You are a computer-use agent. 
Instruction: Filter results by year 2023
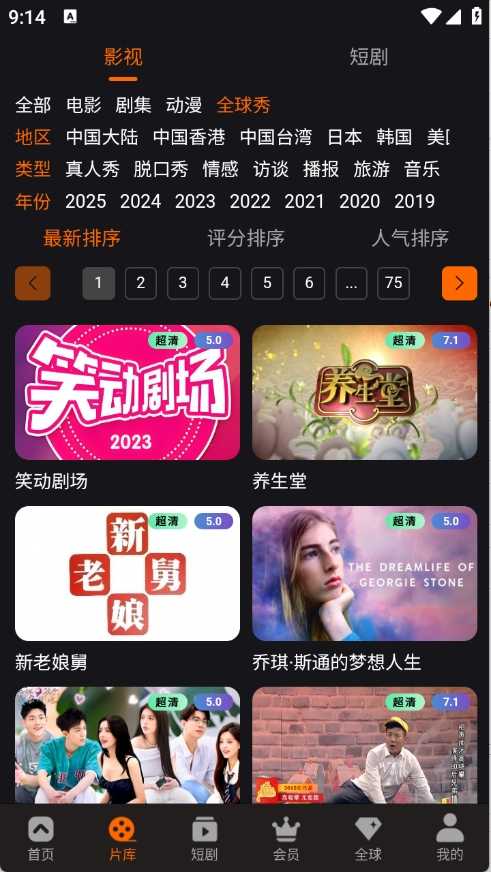(195, 201)
